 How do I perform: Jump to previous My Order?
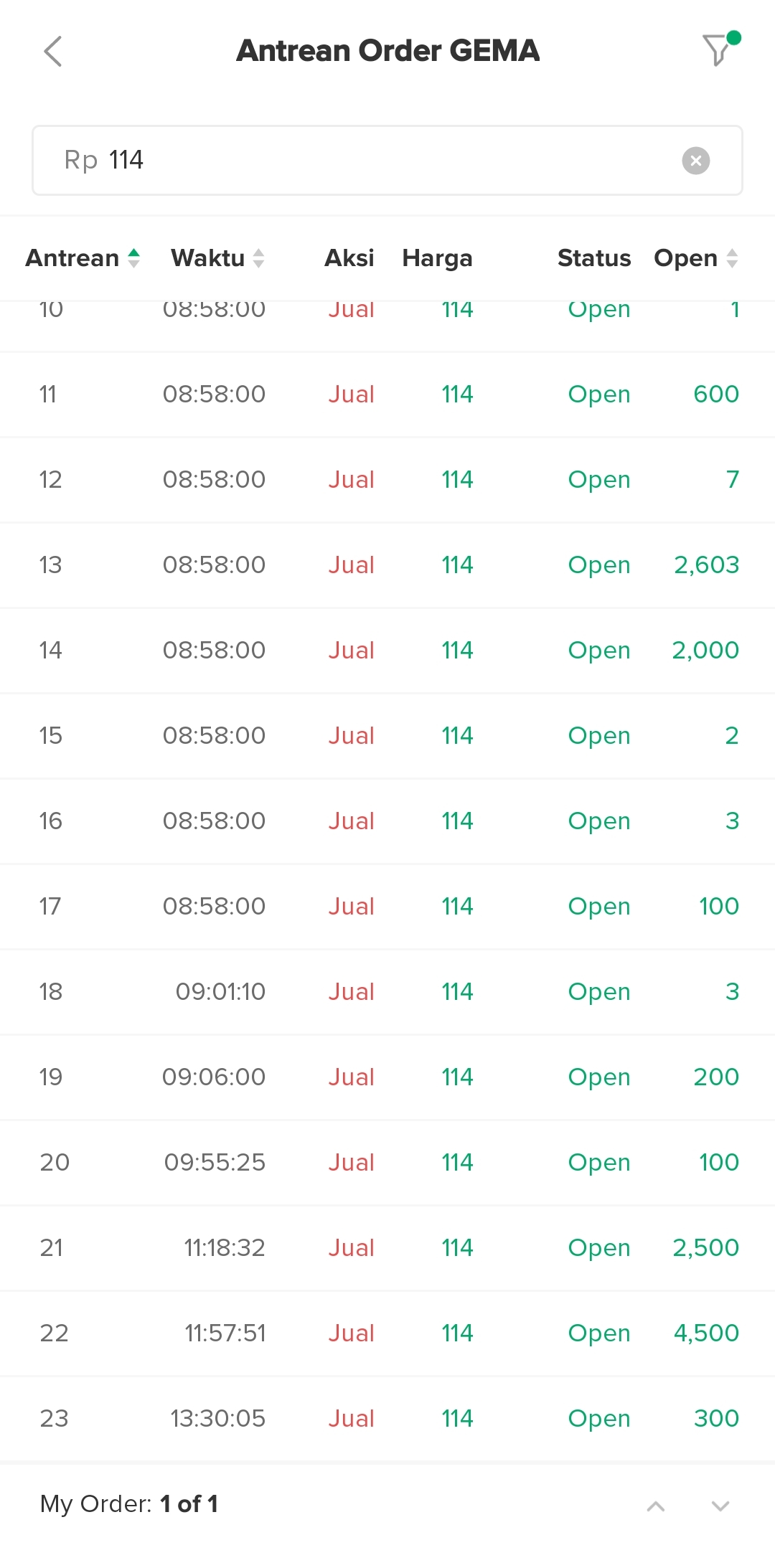[x=655, y=1506]
